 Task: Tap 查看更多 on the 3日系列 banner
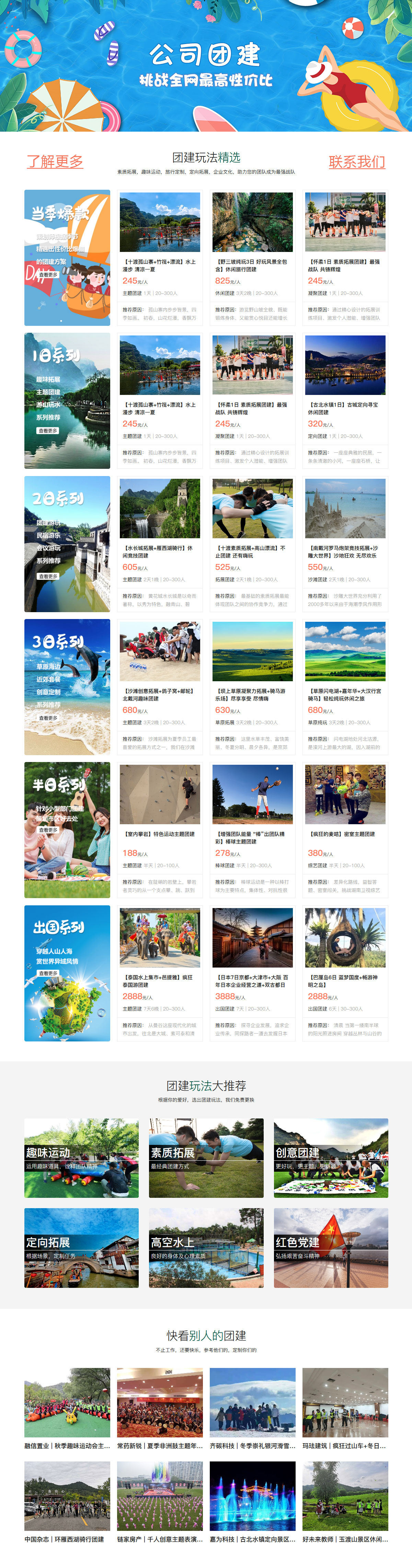(x=48, y=718)
